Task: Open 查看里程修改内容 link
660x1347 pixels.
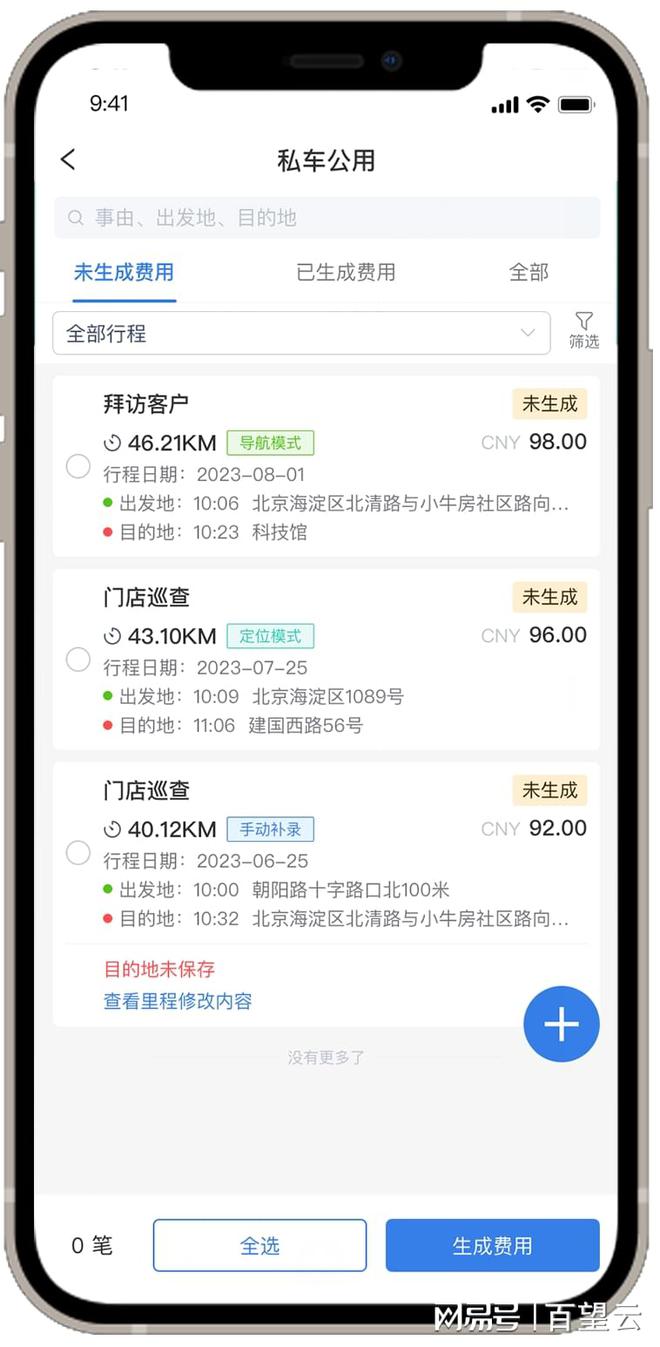Action: [178, 1001]
